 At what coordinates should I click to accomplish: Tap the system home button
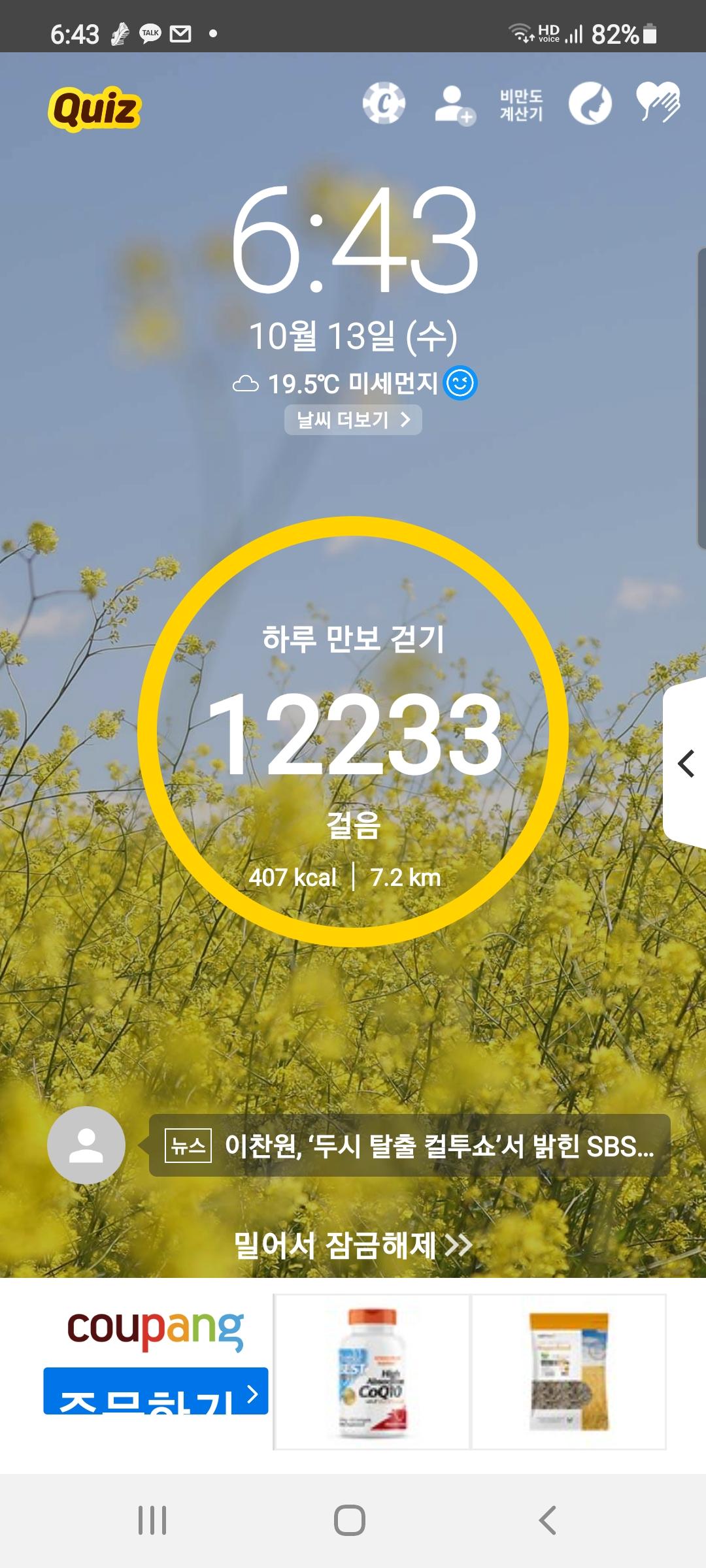point(350,1520)
